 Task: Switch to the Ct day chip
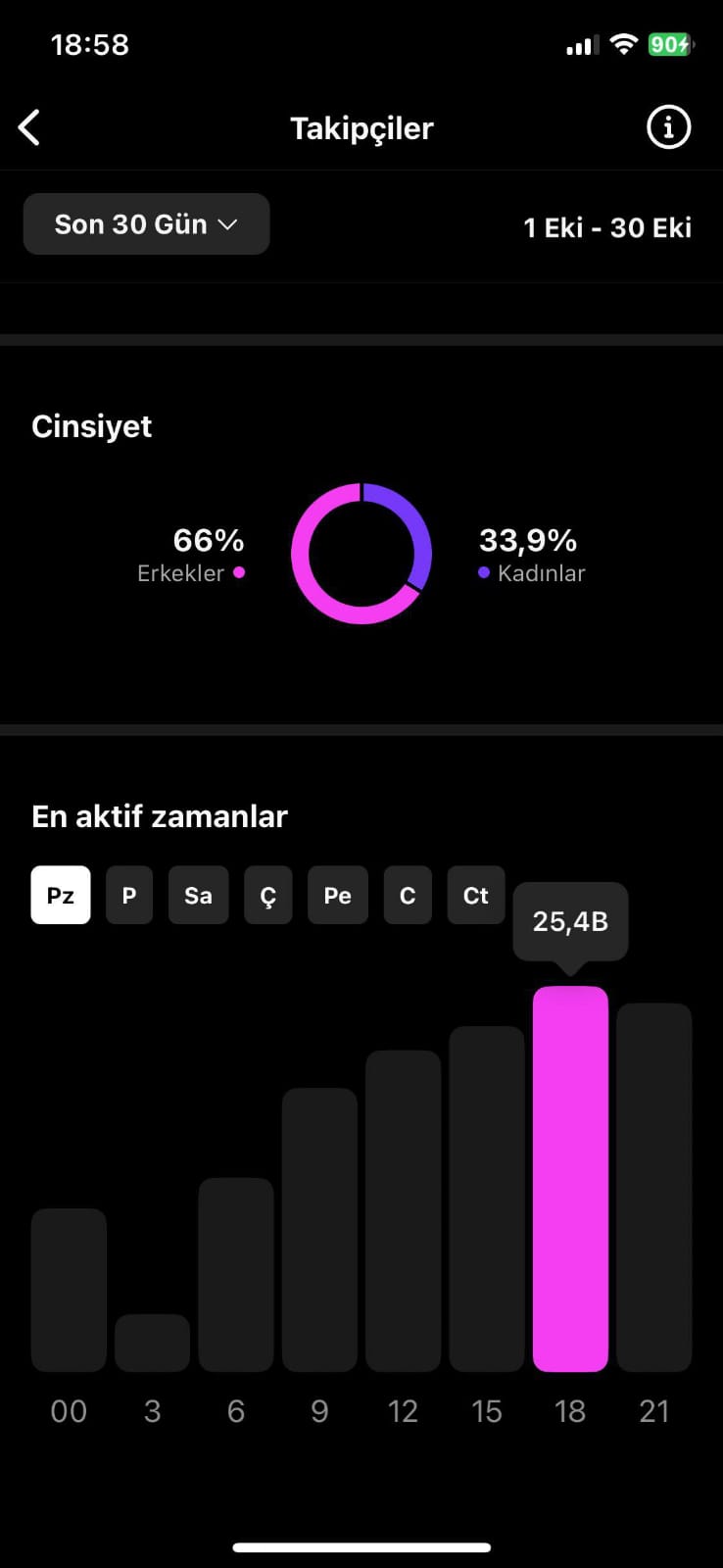476,895
